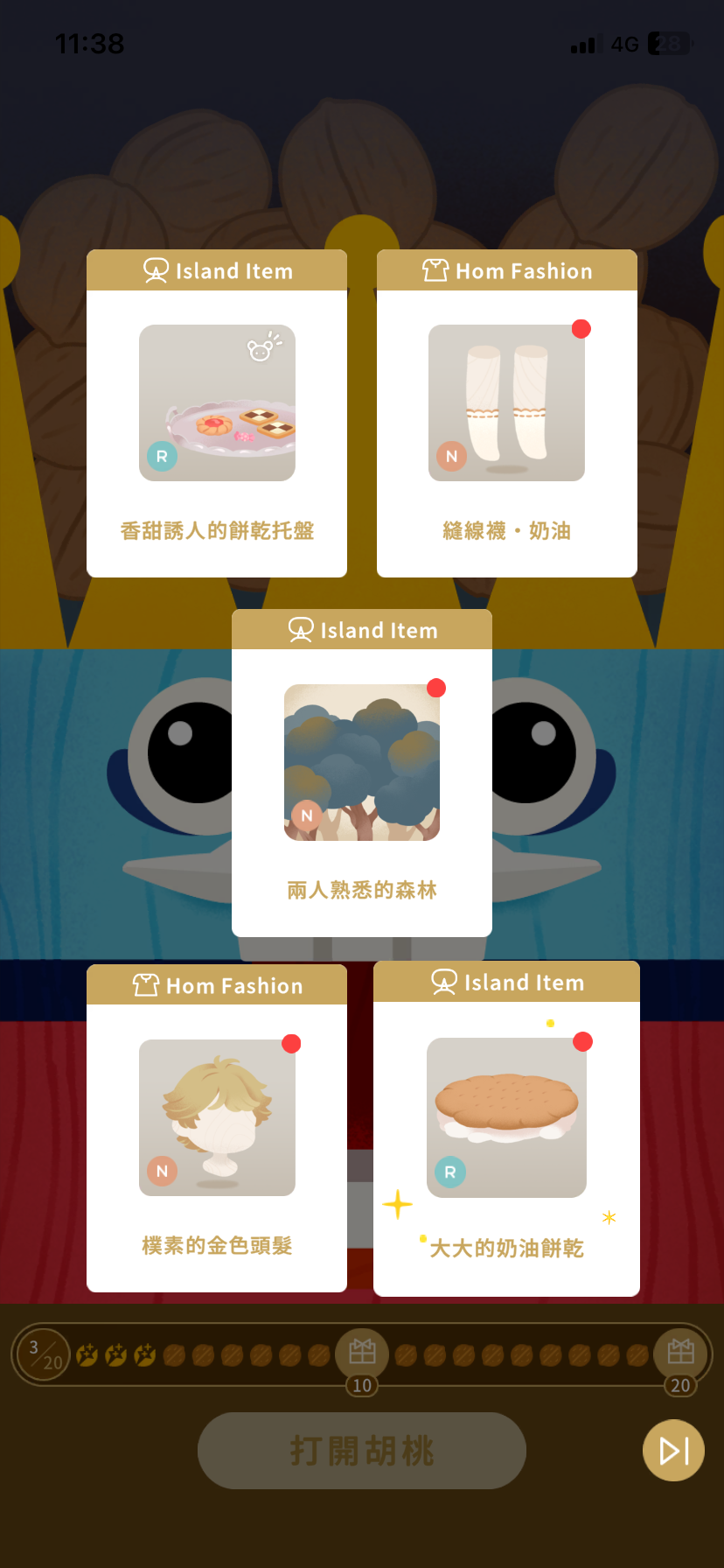Tap the 20-walnut reward gift icon

pyautogui.click(x=680, y=1353)
